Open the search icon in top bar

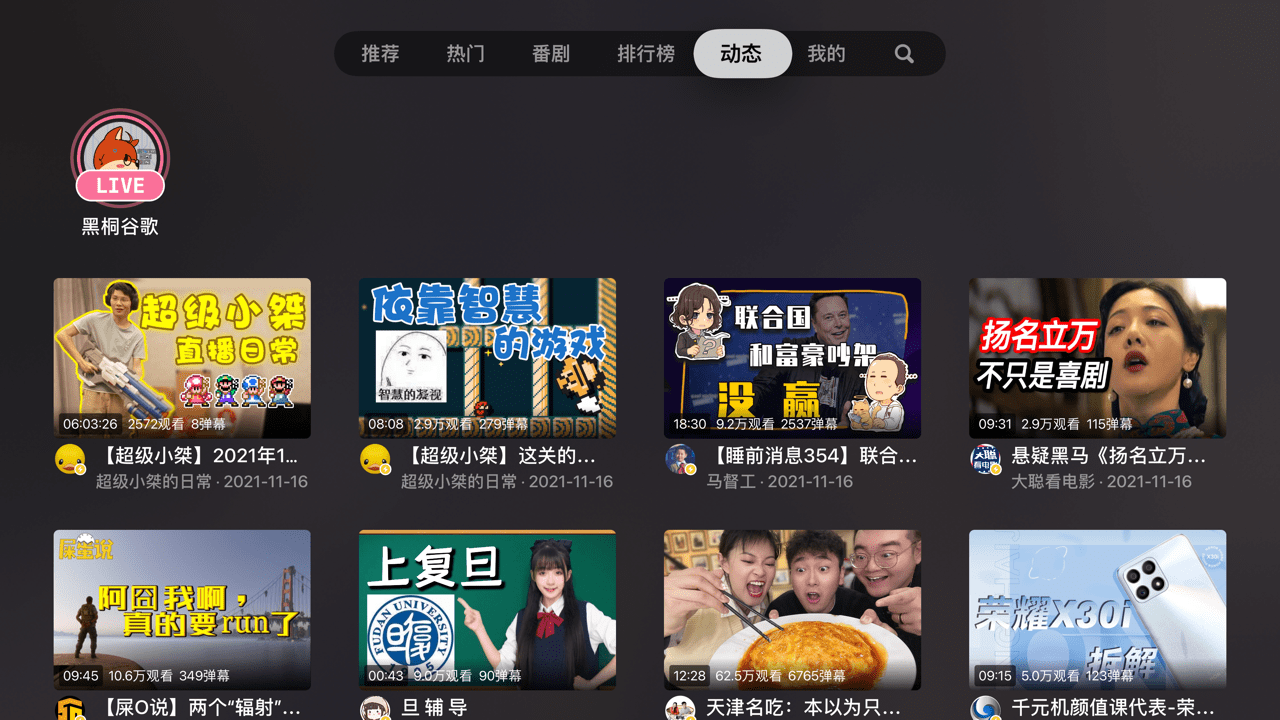point(904,54)
